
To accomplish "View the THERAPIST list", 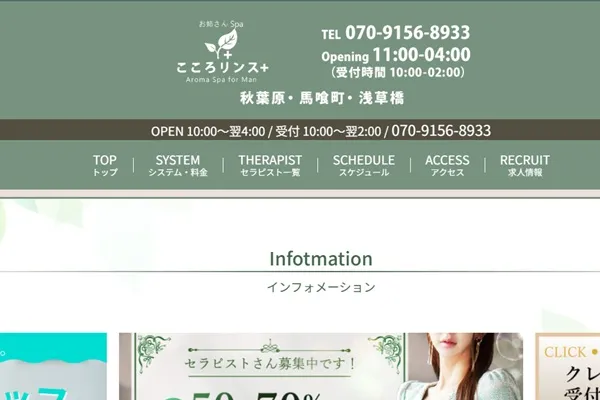I will click(x=270, y=165).
